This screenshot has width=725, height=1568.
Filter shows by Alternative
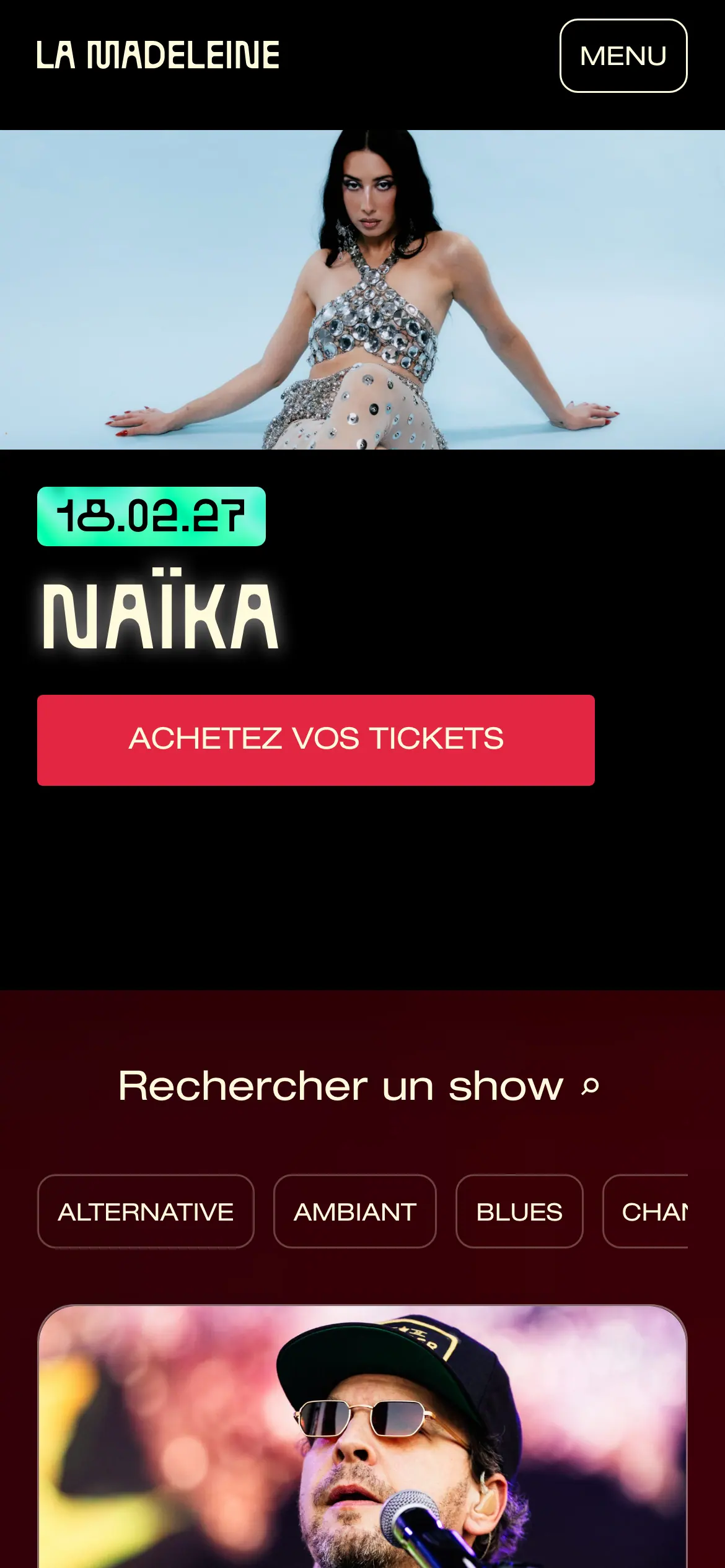click(146, 1211)
